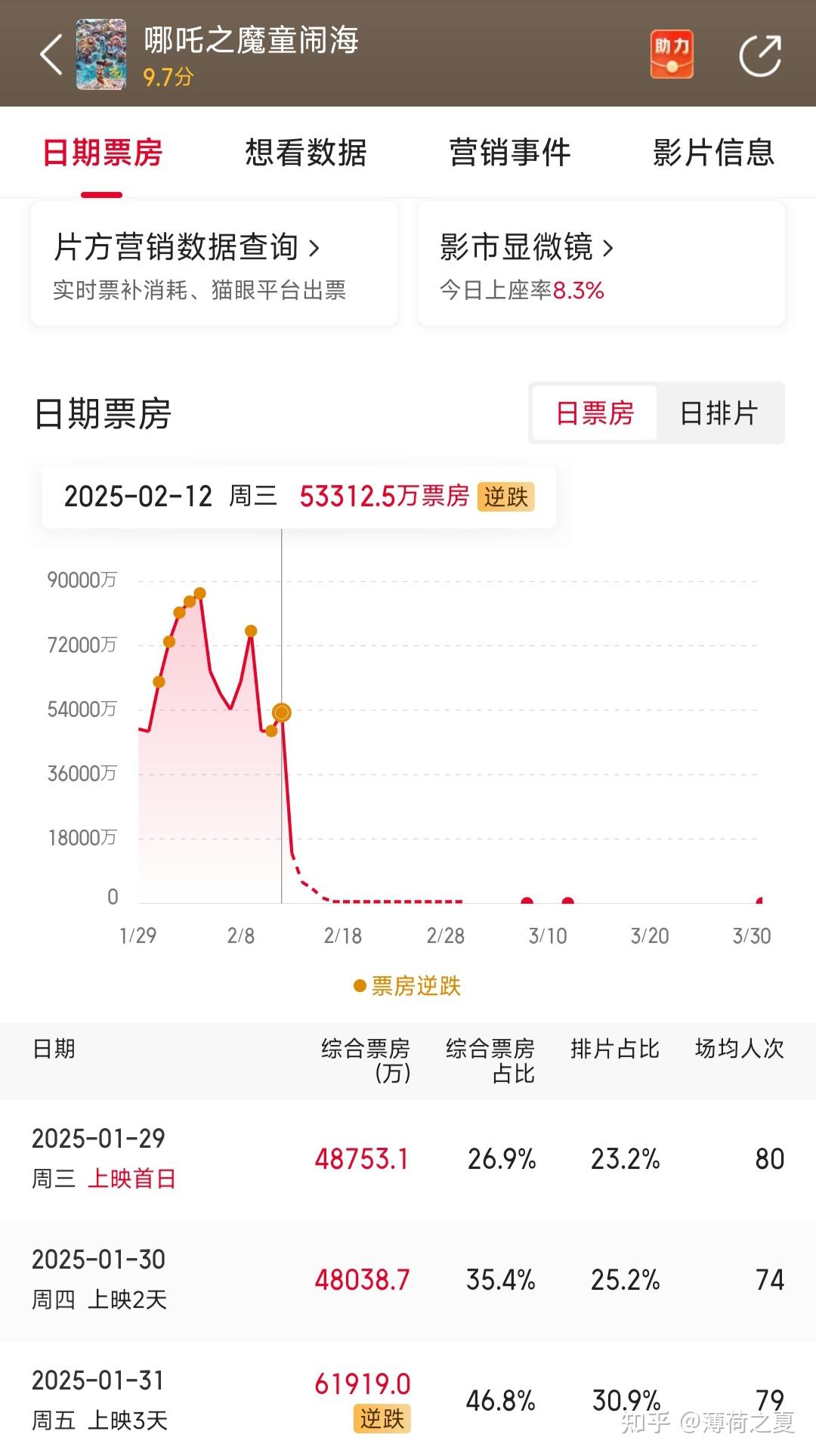Viewport: 816px width, 1456px height.
Task: Select the 日期票房 tab
Action: pos(103,153)
